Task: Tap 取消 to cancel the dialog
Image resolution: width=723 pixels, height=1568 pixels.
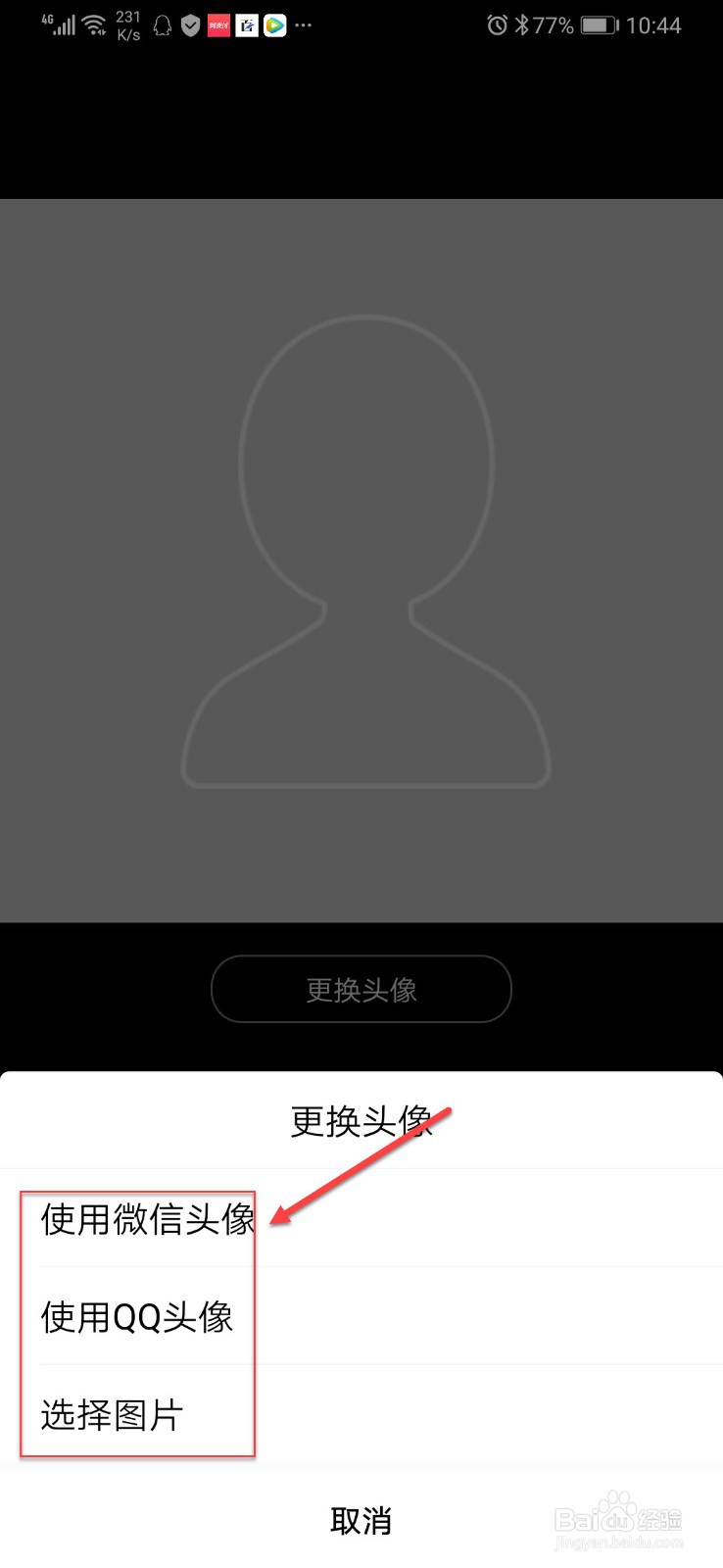Action: 361,1518
